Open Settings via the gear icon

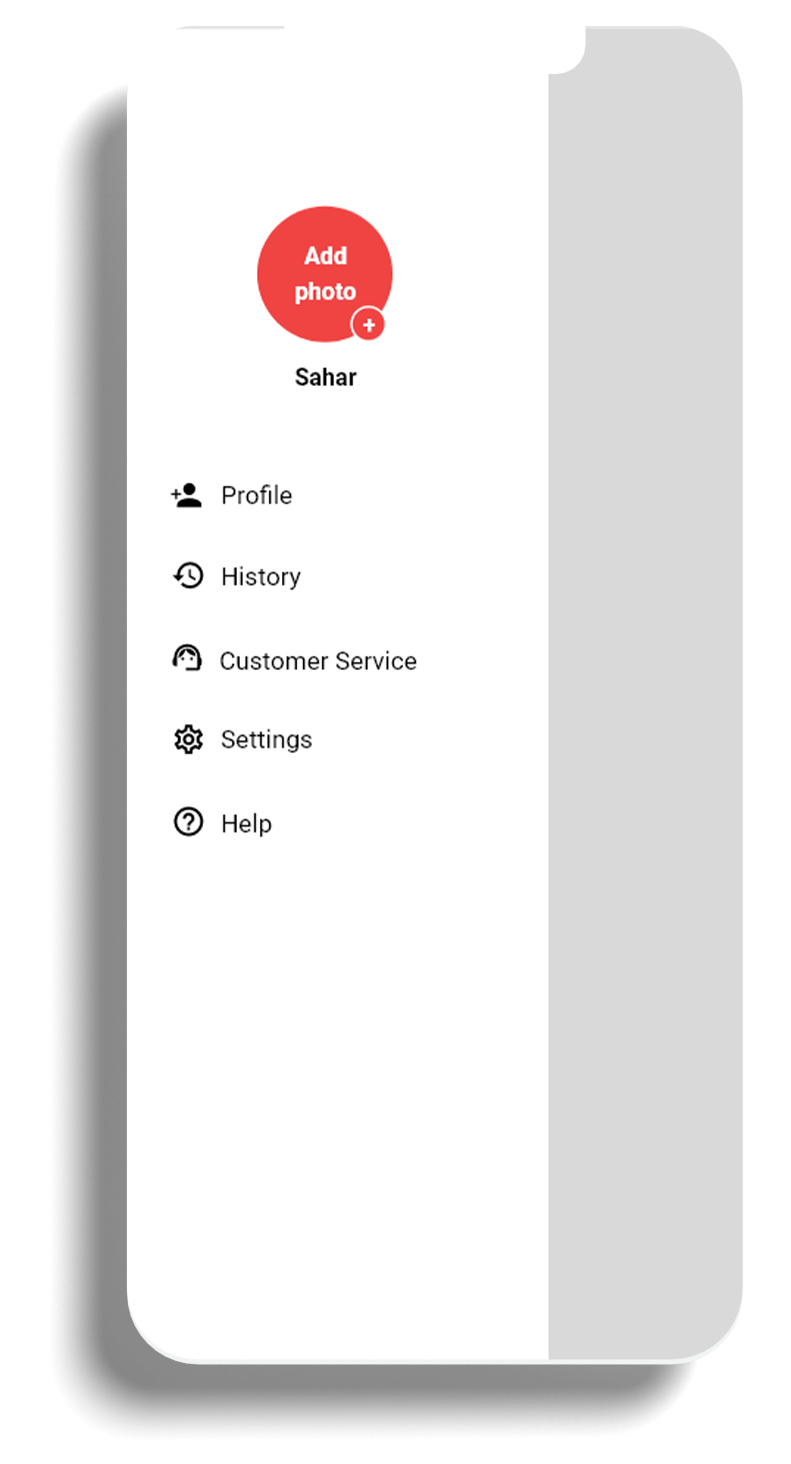coord(188,739)
